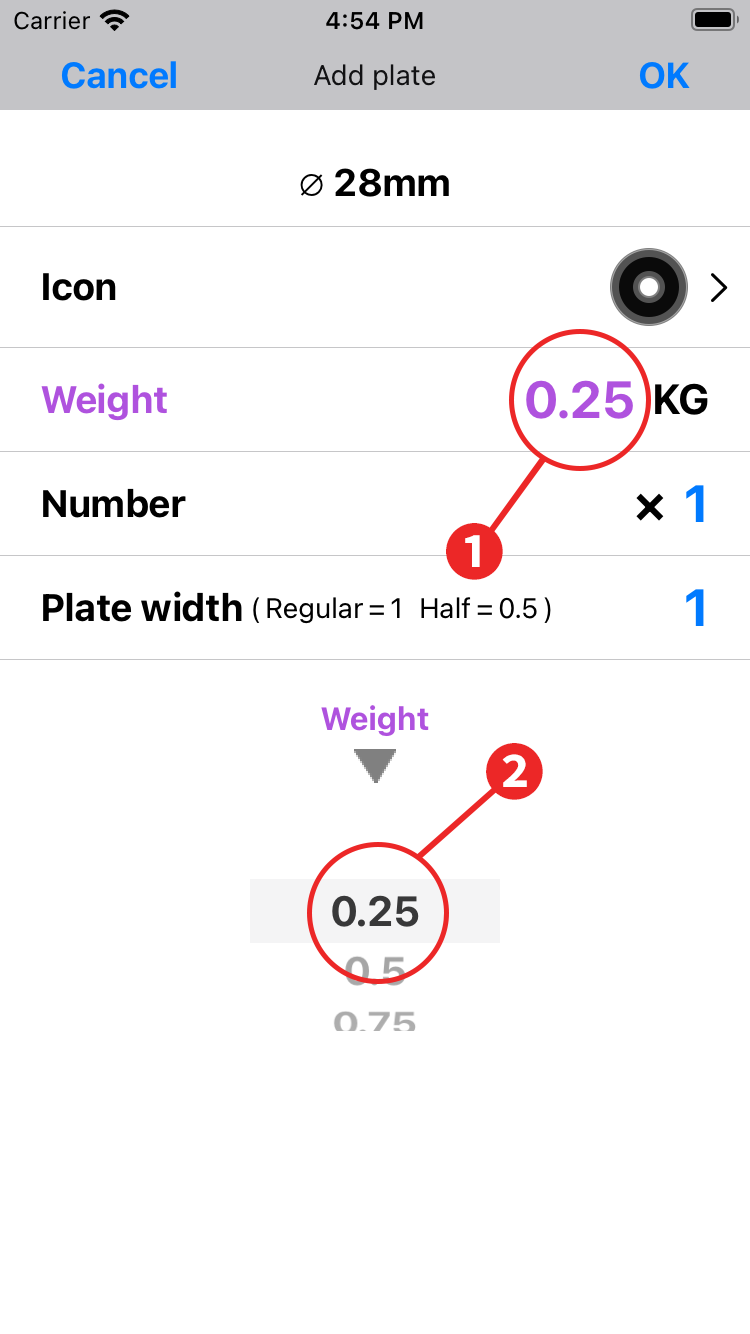Viewport: 750px width, 1334px height.
Task: Edit the Plate width value
Action: click(695, 608)
